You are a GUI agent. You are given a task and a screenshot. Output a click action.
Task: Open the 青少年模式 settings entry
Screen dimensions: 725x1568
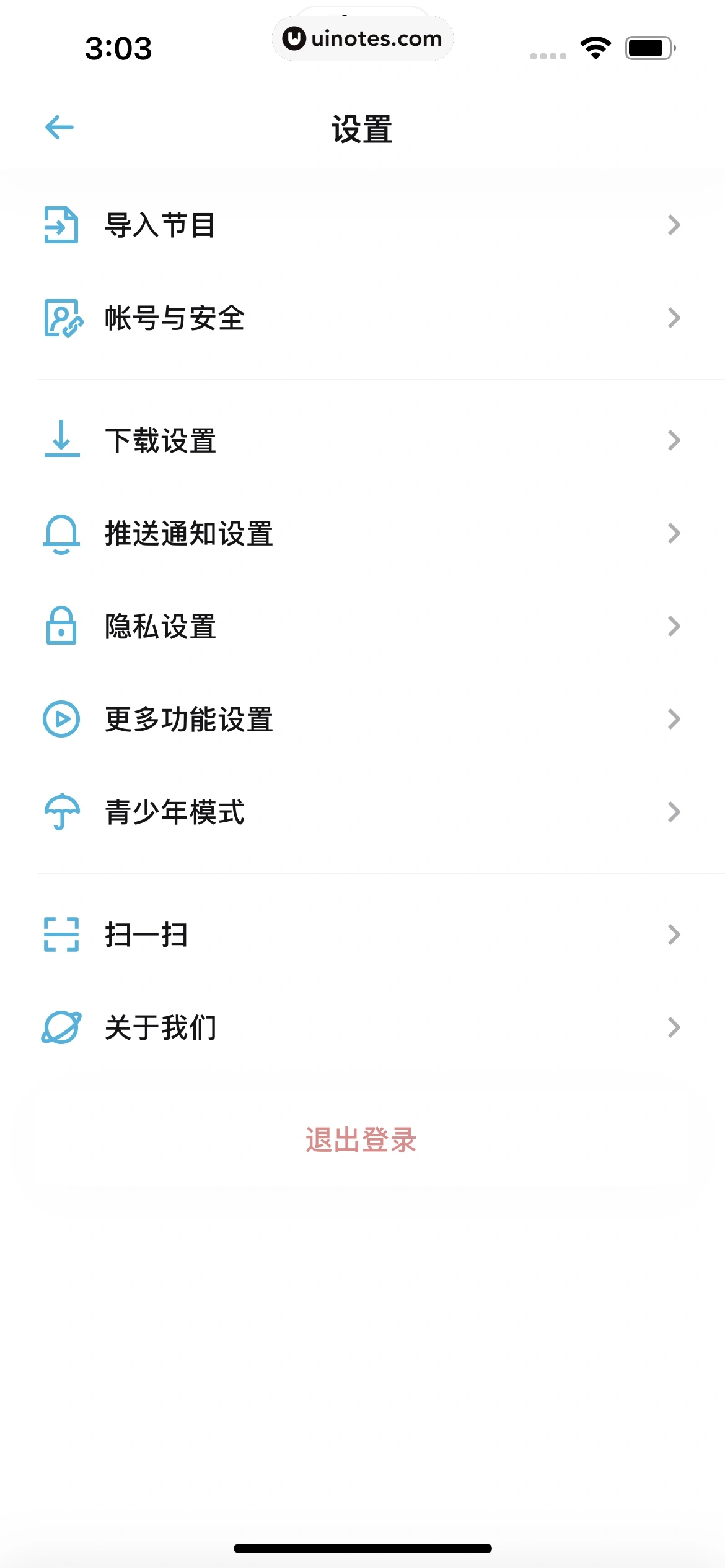[175, 812]
